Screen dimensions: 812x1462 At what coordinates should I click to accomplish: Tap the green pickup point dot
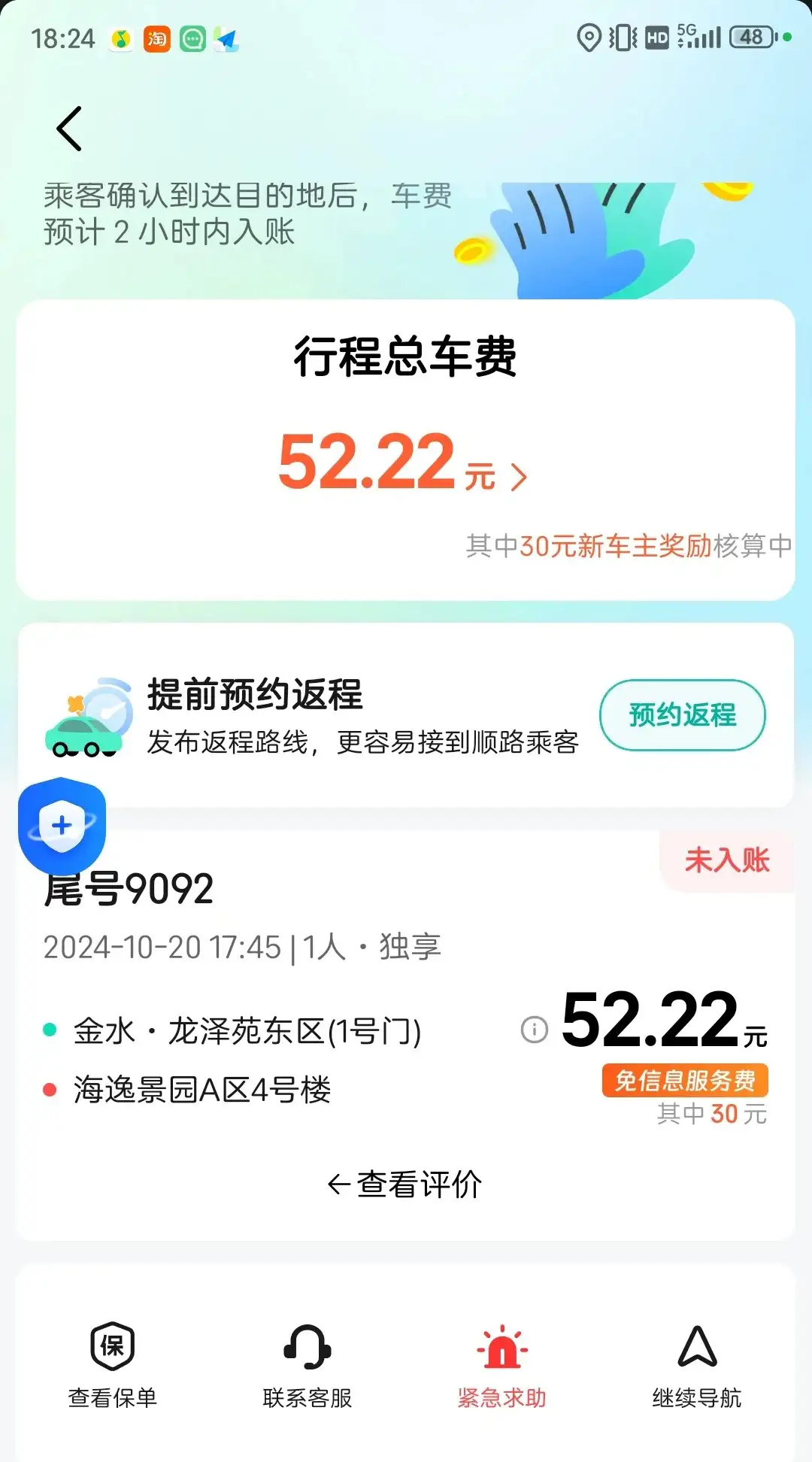click(50, 1031)
